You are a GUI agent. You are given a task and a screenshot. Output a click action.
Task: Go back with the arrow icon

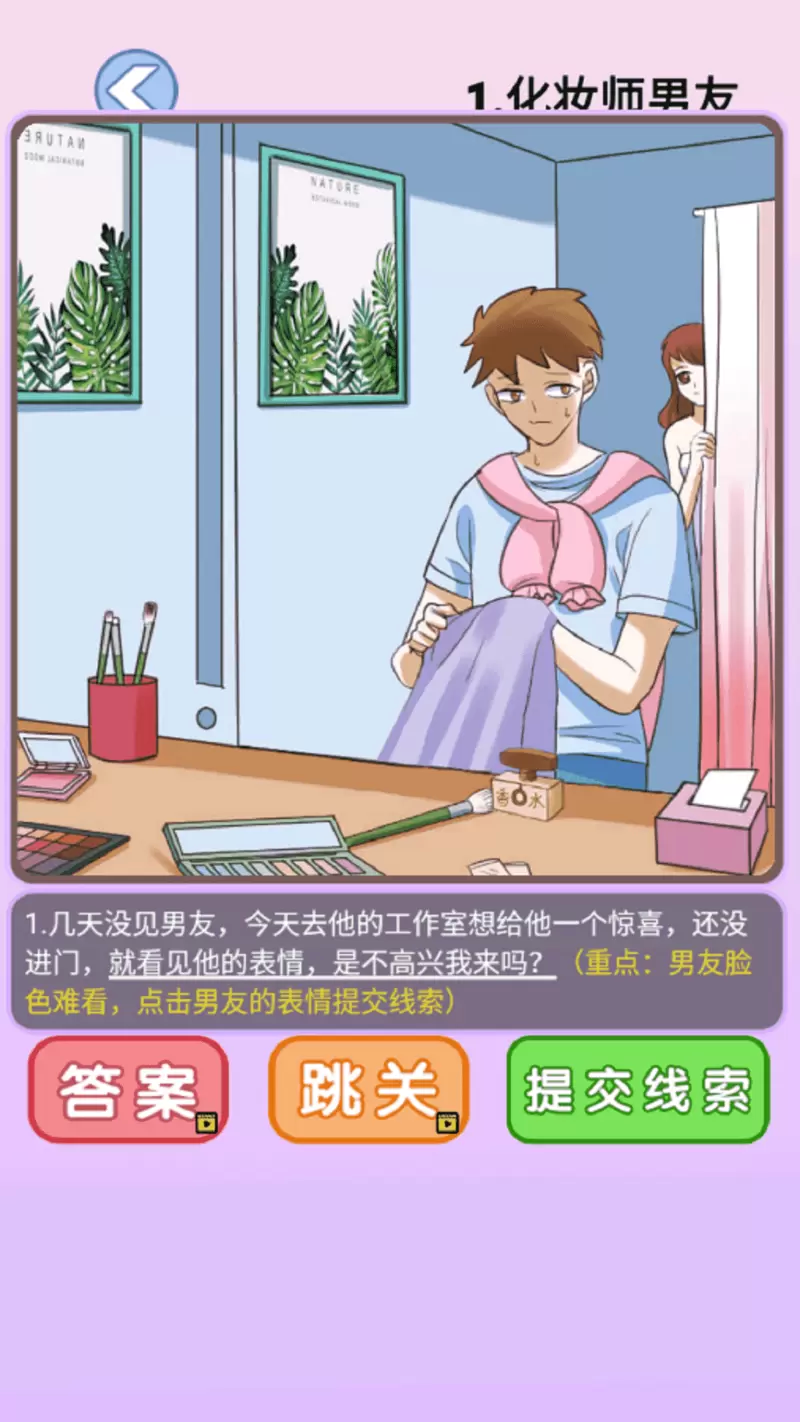tap(136, 86)
